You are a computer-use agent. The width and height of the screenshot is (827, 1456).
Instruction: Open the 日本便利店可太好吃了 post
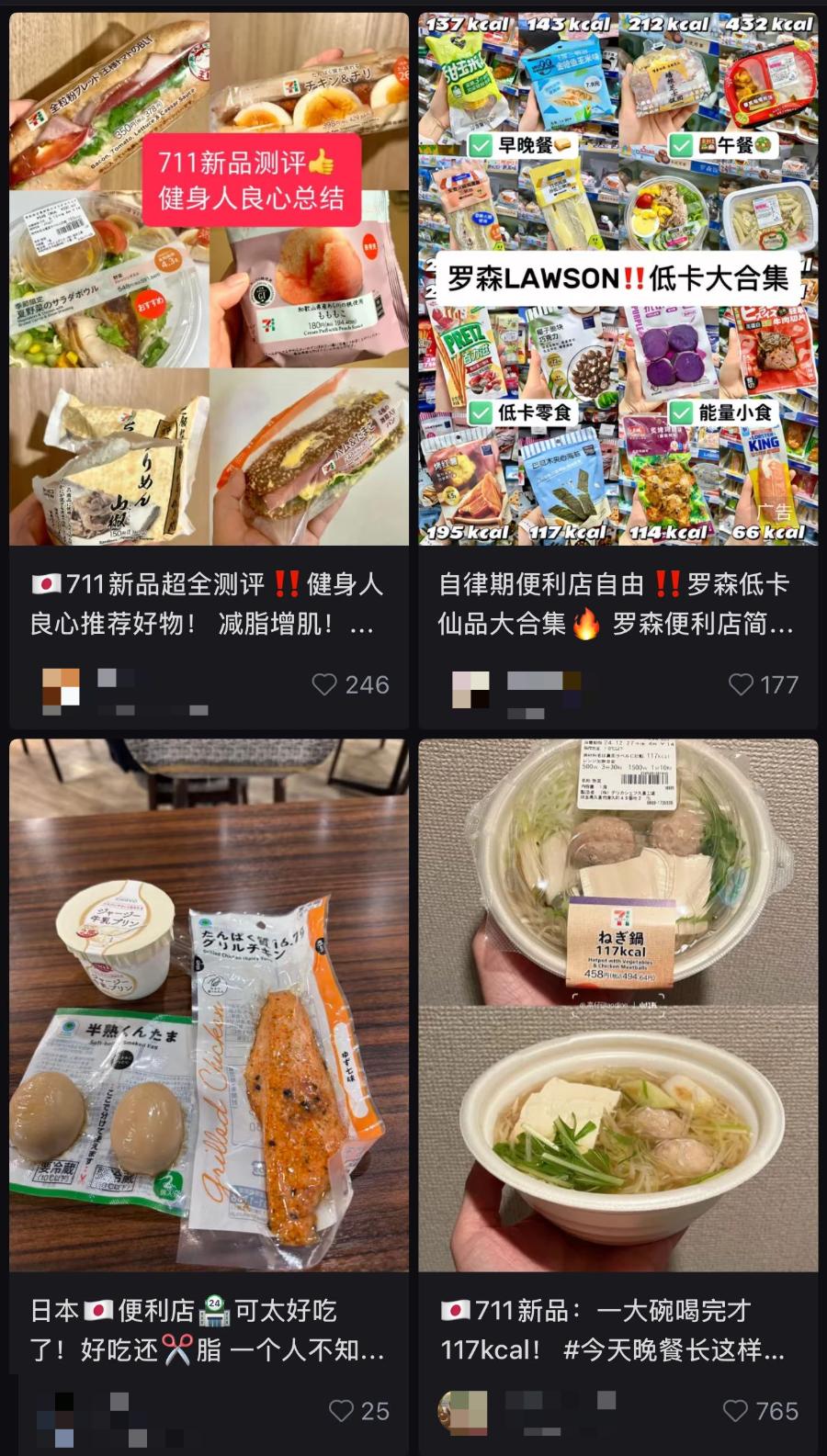209,1005
